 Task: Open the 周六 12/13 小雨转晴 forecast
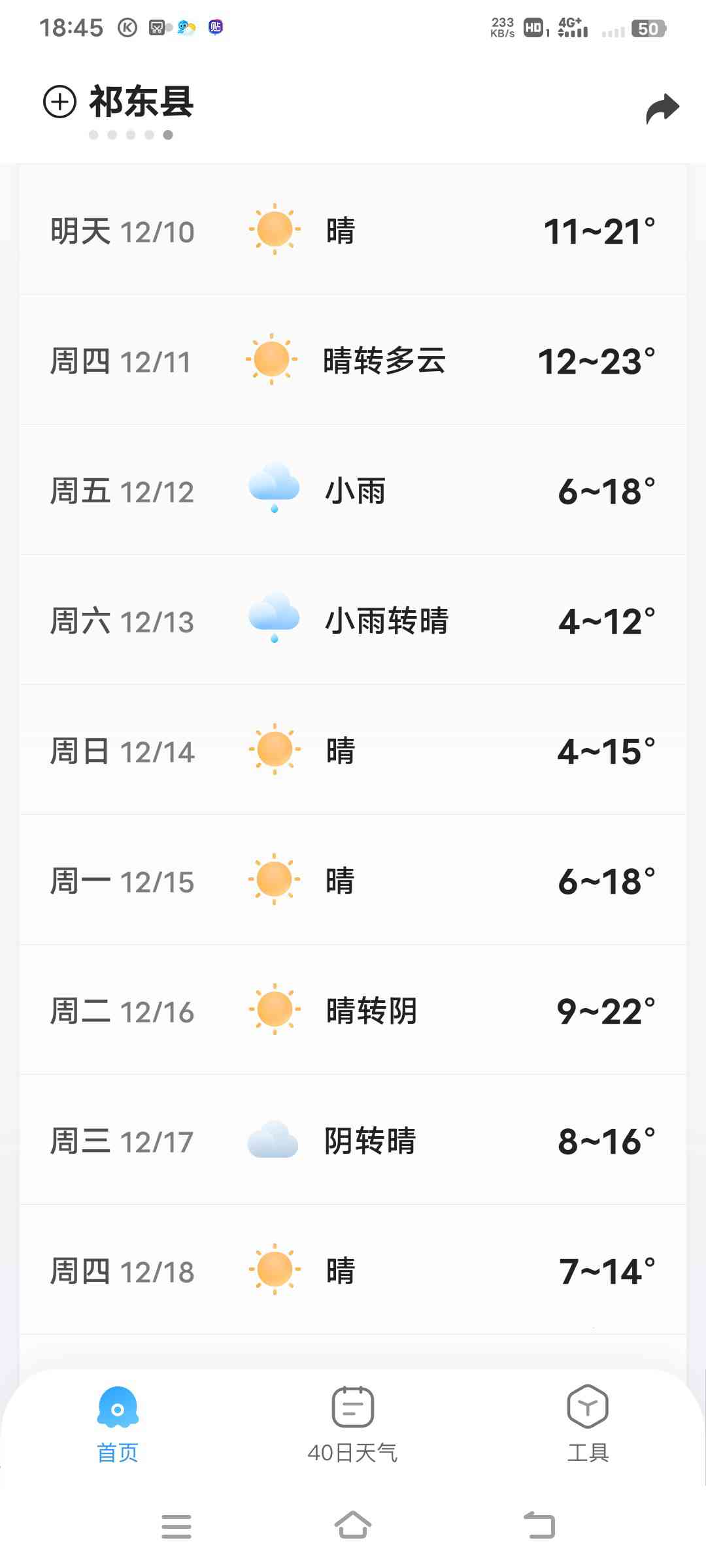point(353,621)
